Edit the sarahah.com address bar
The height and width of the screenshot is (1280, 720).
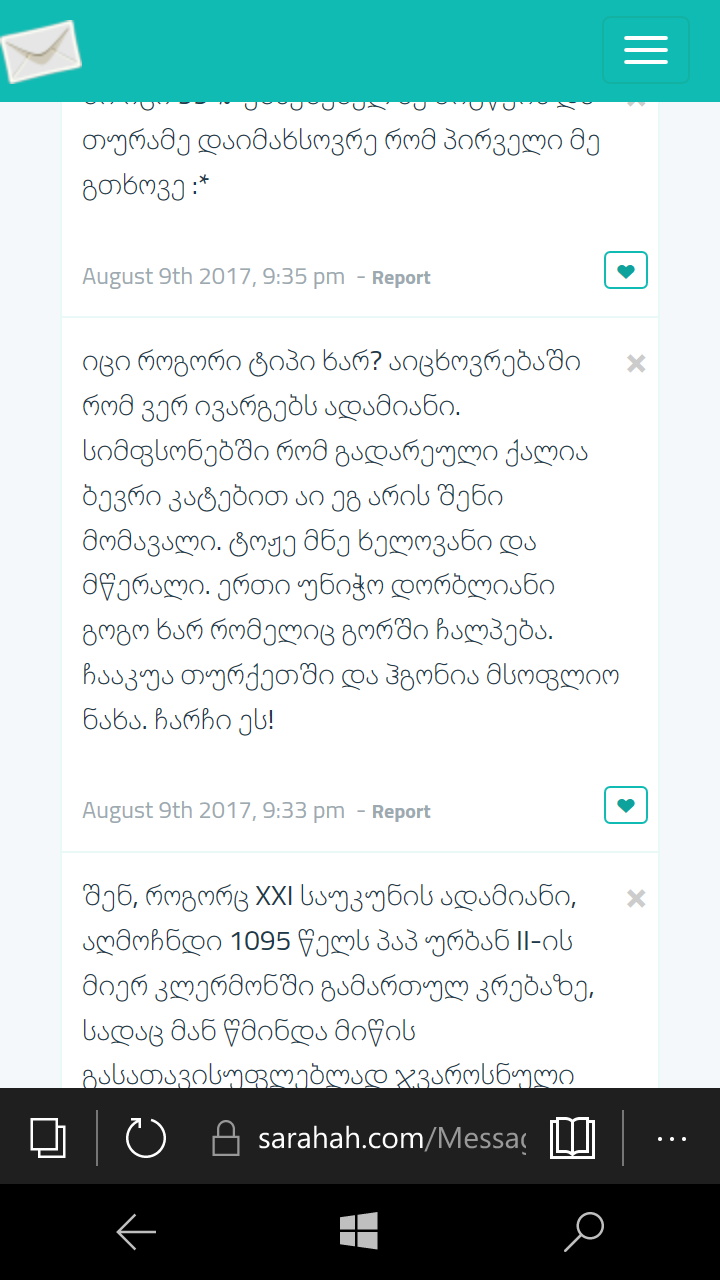[x=390, y=1138]
